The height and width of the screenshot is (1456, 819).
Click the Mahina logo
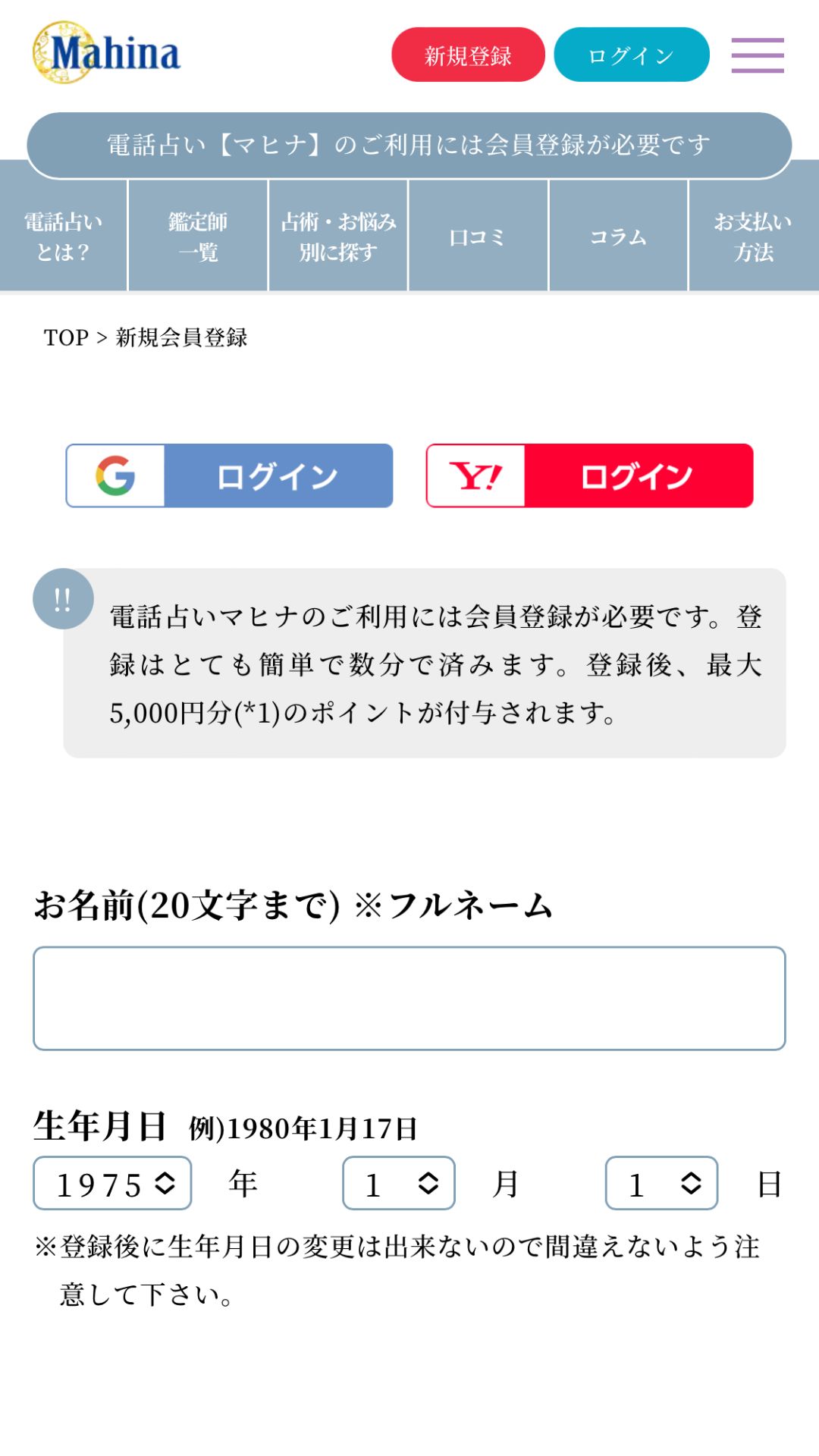point(106,53)
